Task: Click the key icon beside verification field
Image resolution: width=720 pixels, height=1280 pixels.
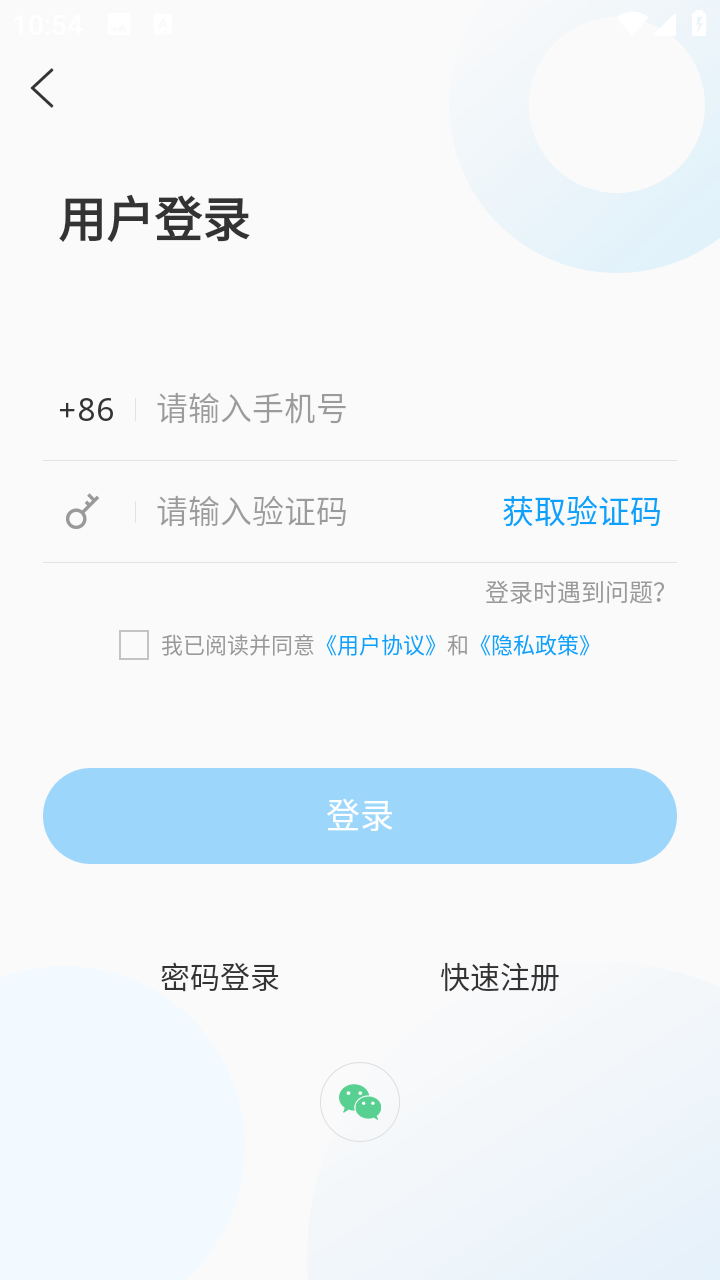Action: point(82,511)
